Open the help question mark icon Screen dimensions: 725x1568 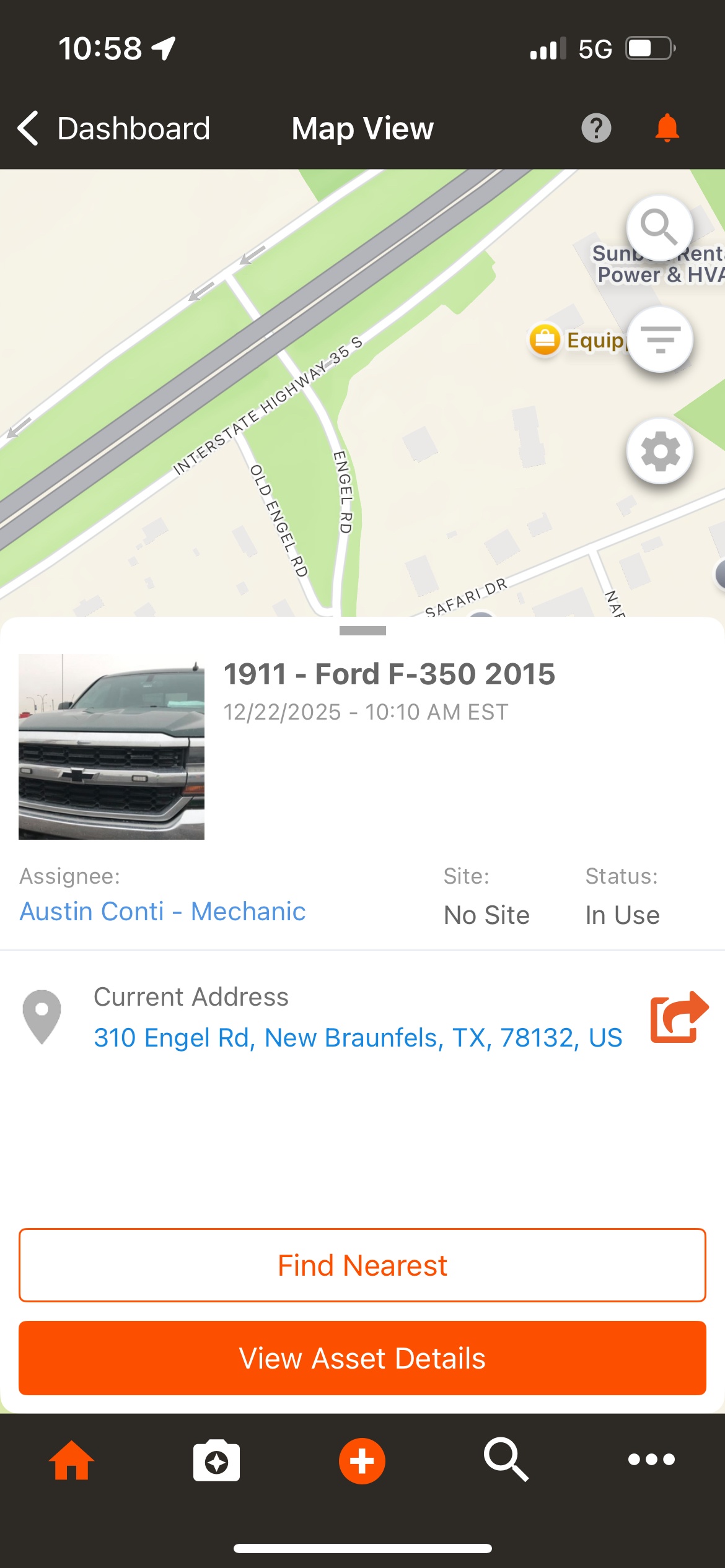click(x=596, y=129)
